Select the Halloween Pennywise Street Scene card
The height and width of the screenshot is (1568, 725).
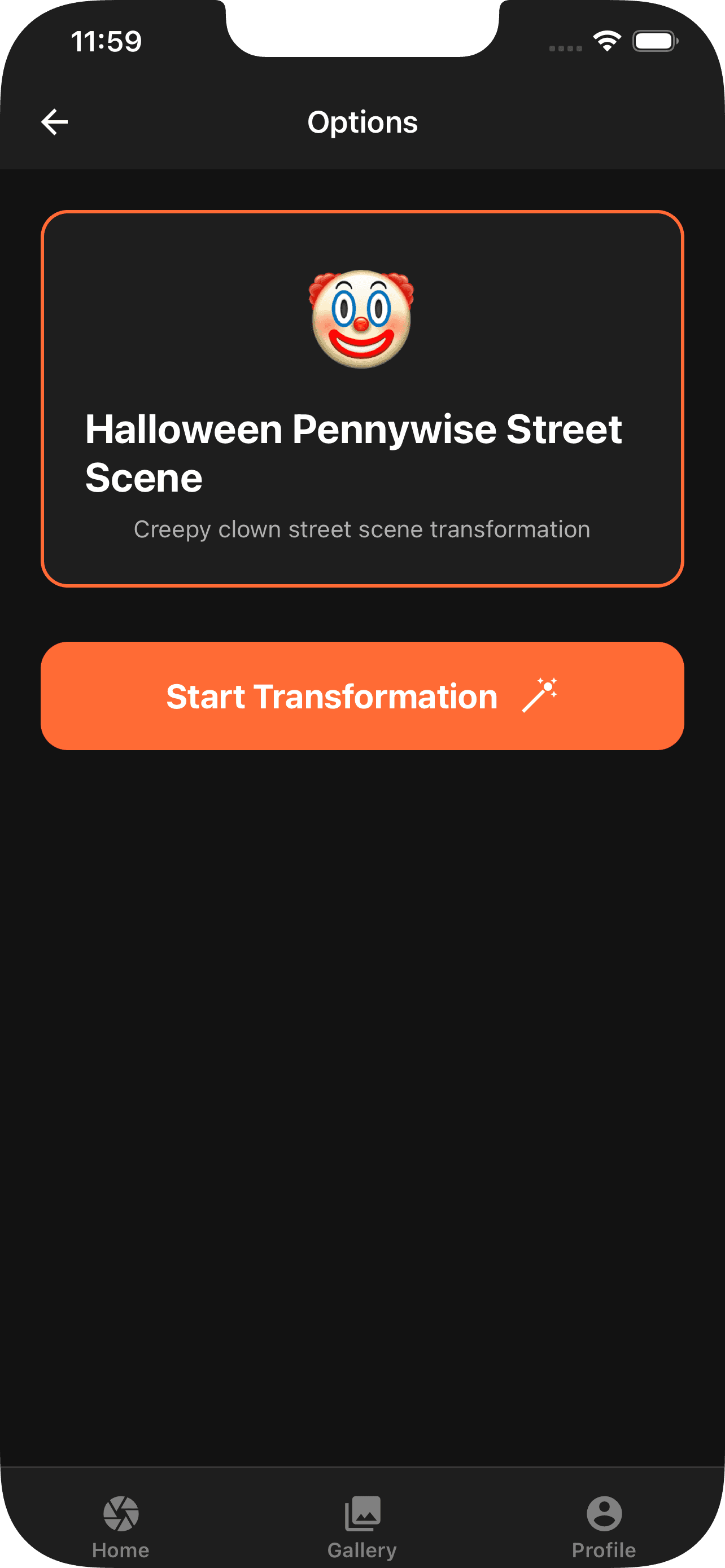[x=362, y=398]
